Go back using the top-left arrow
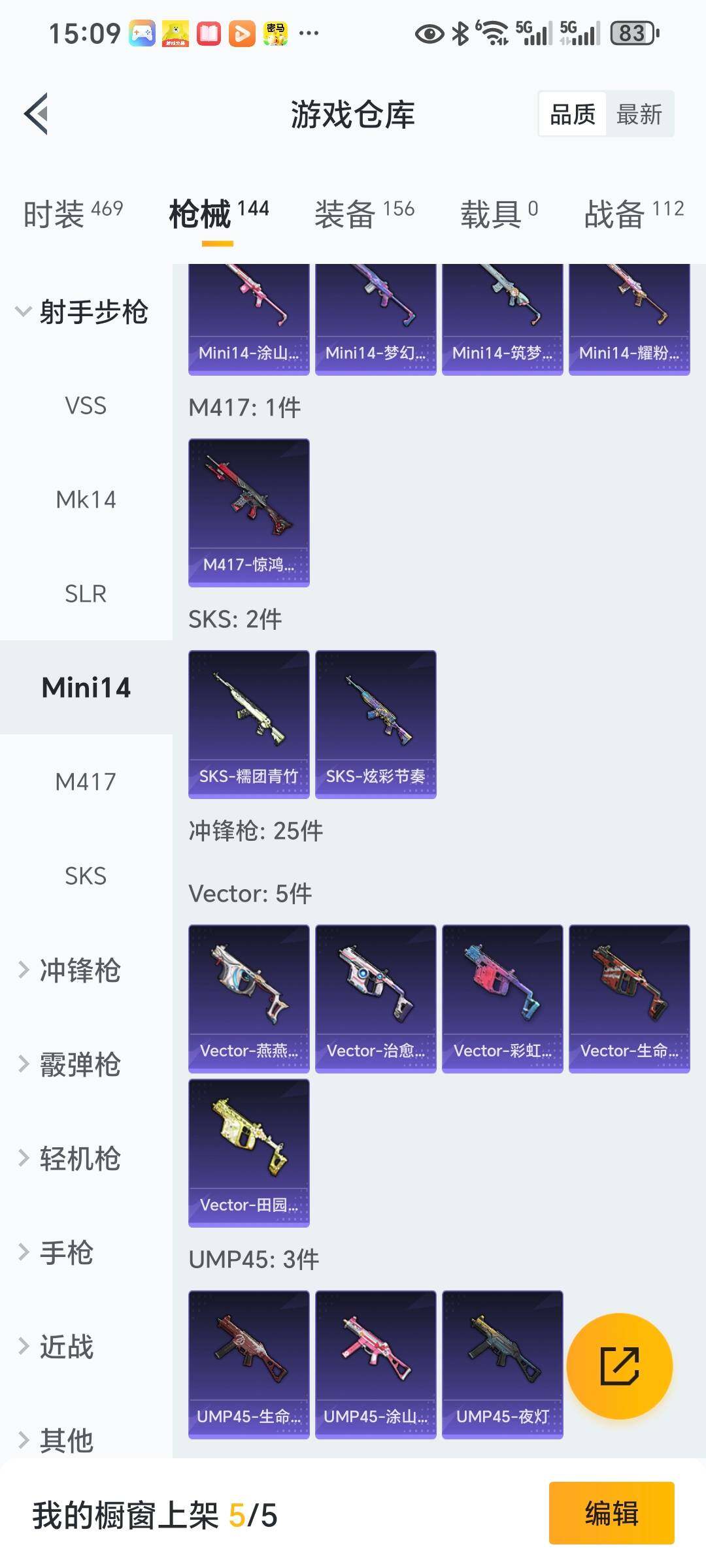 (x=37, y=114)
